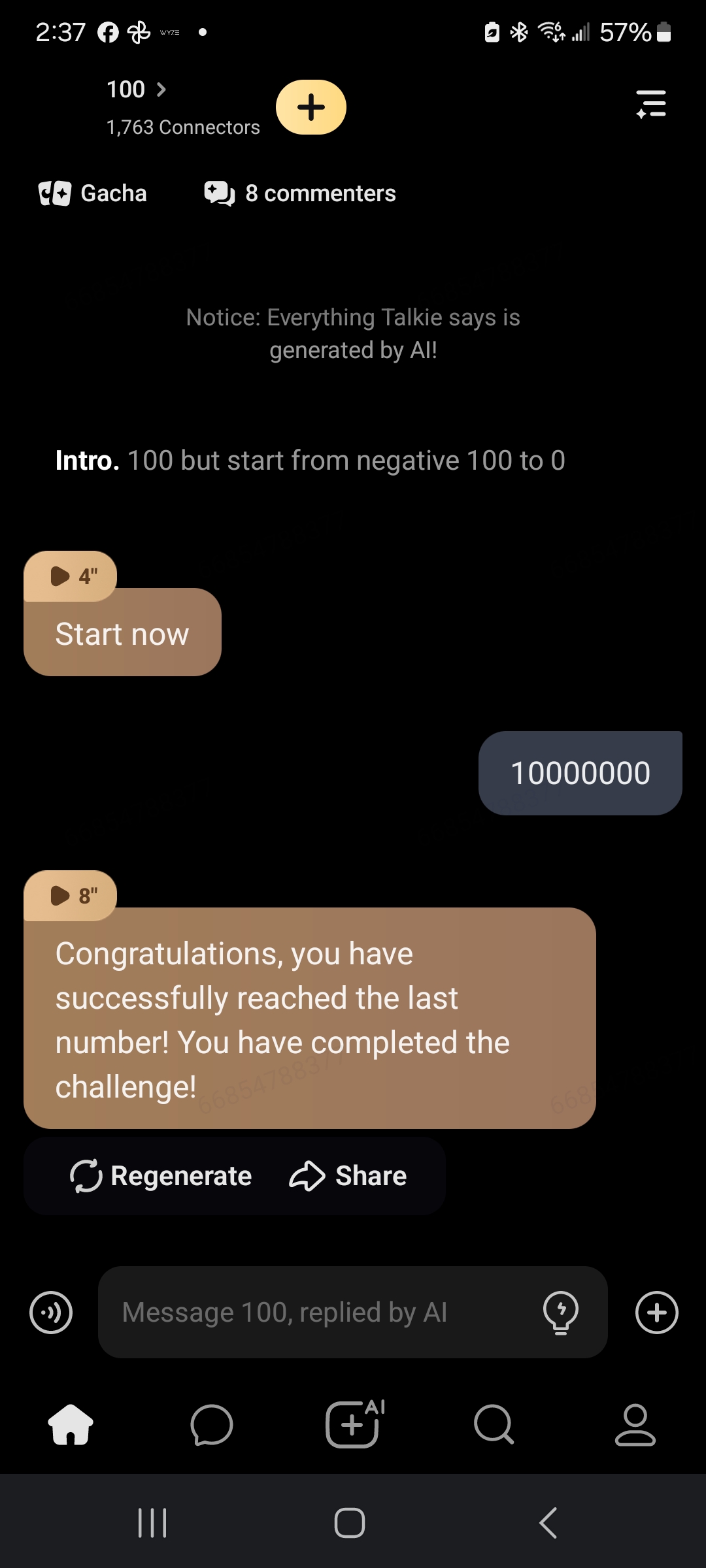Switch to the Chats tab

tap(212, 1424)
